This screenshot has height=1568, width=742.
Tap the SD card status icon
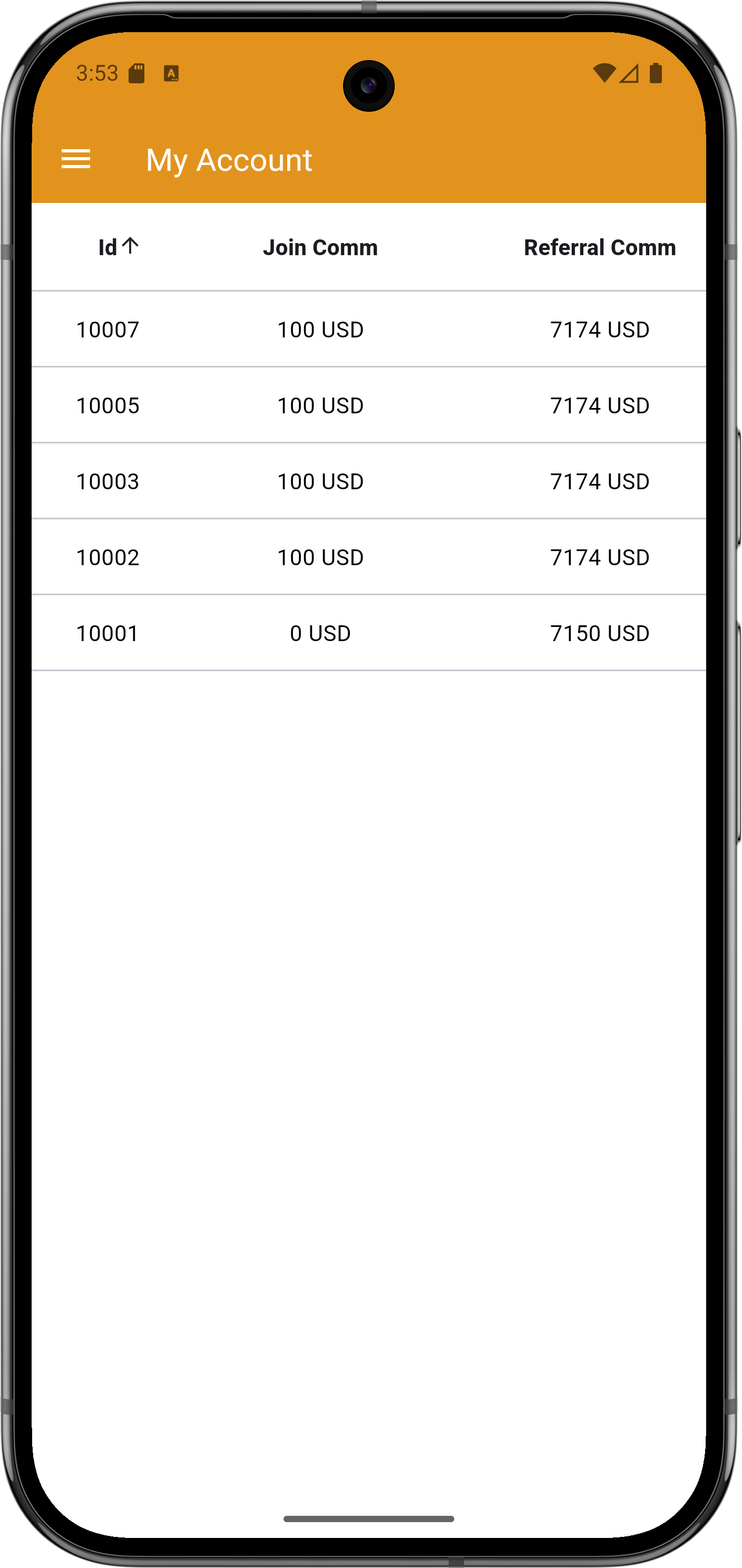click(137, 72)
